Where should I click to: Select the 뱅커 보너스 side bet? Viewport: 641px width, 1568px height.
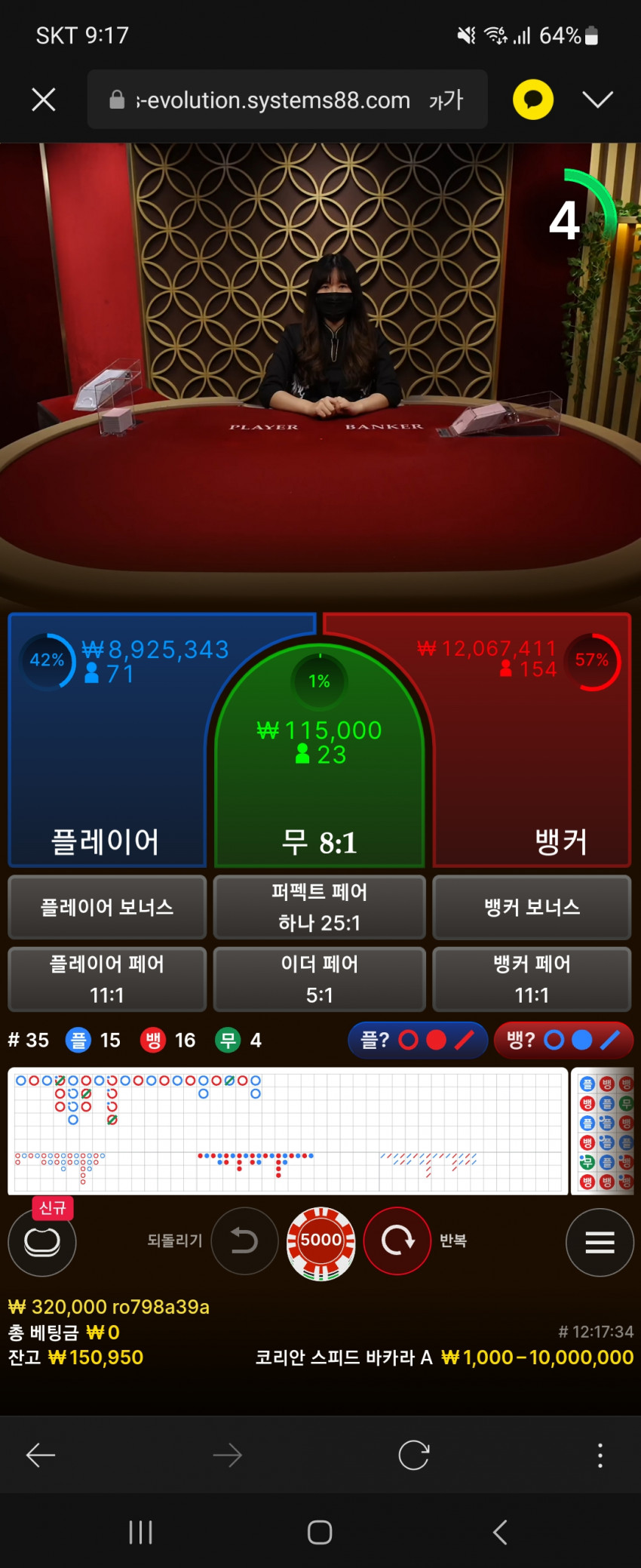tap(532, 907)
